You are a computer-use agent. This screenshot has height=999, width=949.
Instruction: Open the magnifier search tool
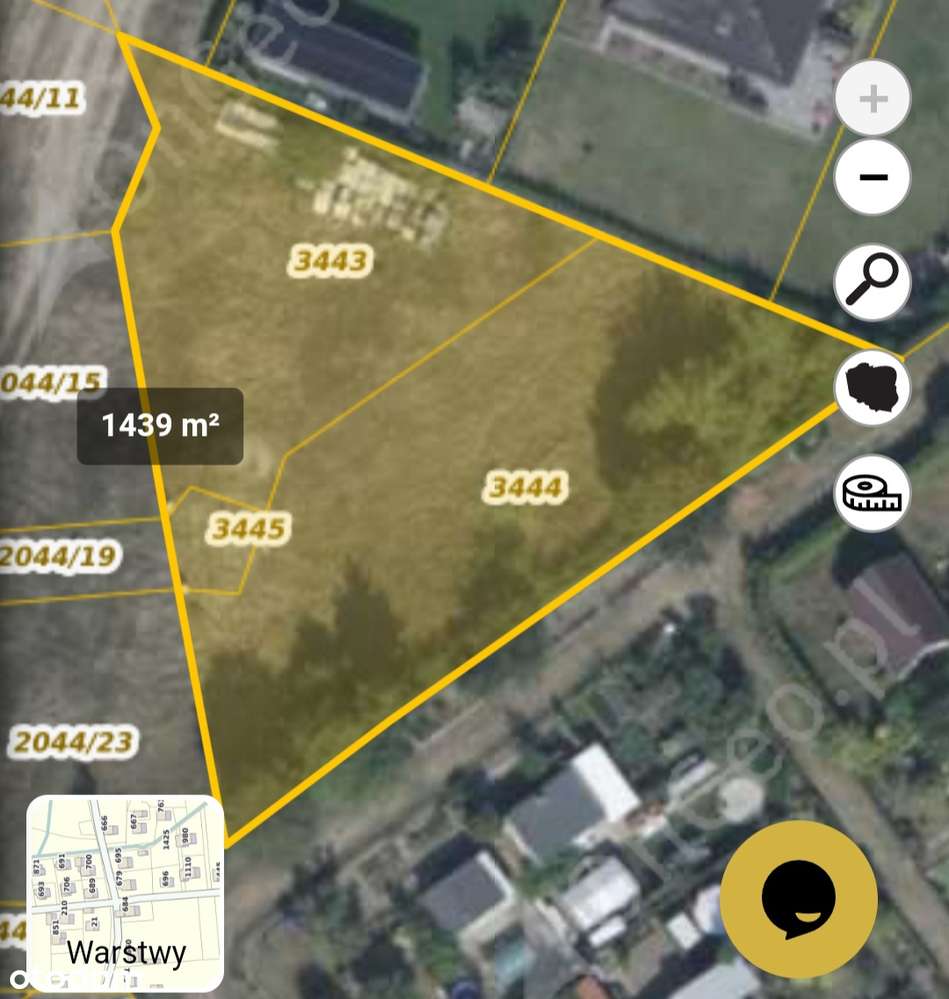click(x=872, y=282)
